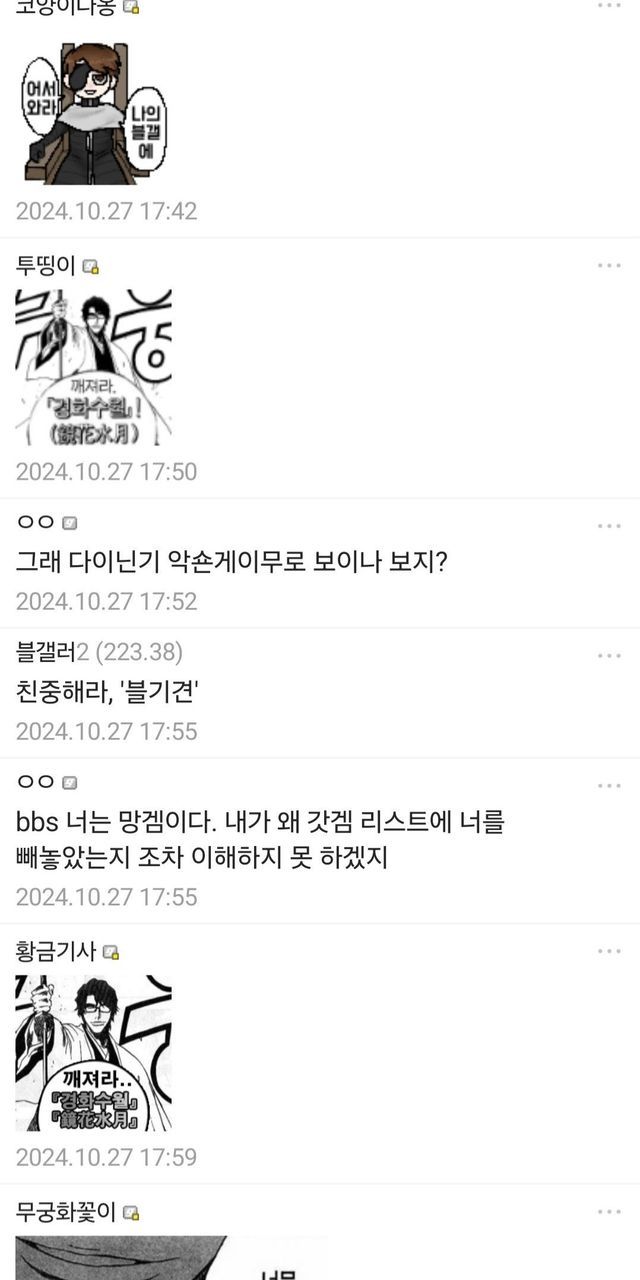Open options menu for 황금기사's comment
The height and width of the screenshot is (1280, 640).
[609, 951]
